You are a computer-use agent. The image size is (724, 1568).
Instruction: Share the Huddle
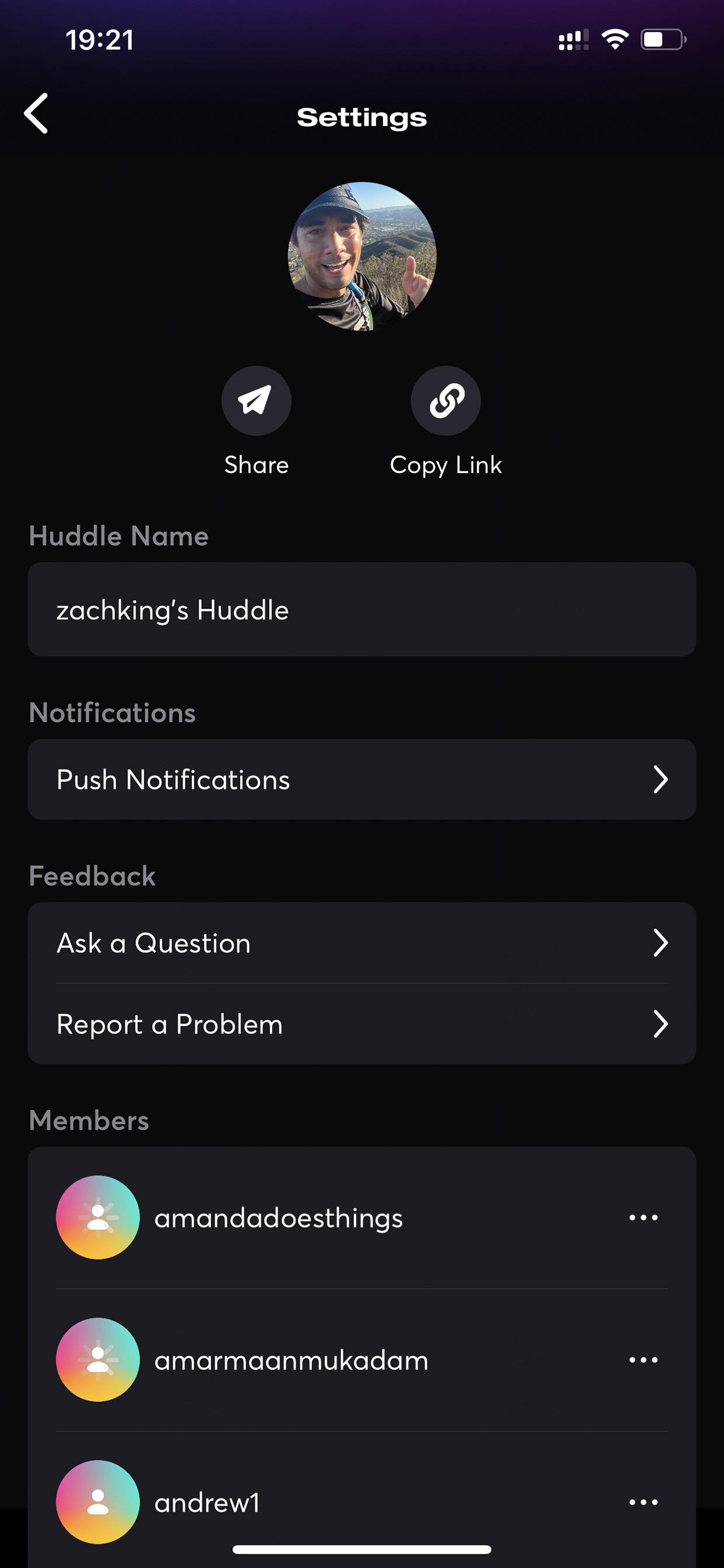coord(256,401)
